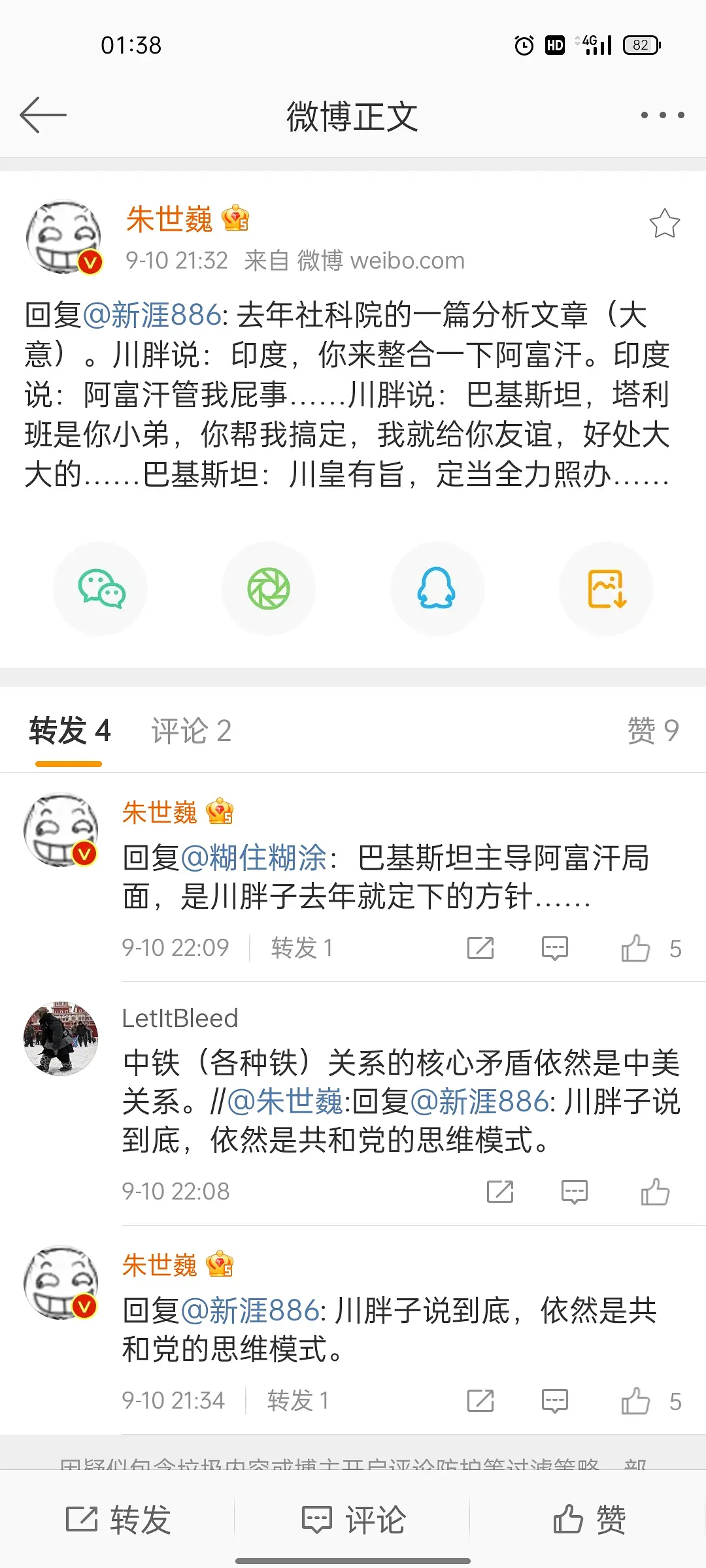Open the @新涯886 mention in main post
Image resolution: width=706 pixels, height=1568 pixels.
pos(152,315)
